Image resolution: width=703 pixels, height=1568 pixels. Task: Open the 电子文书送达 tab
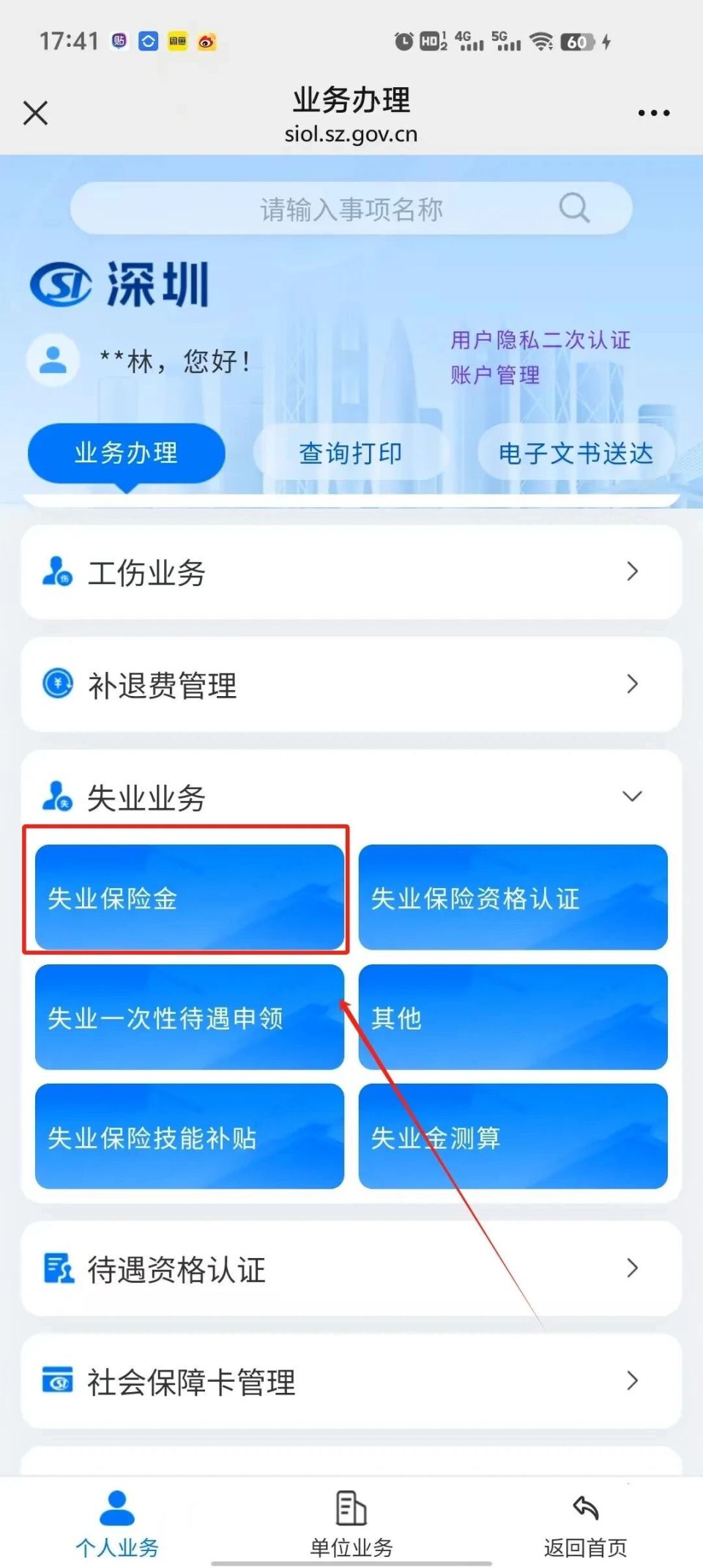pos(576,453)
